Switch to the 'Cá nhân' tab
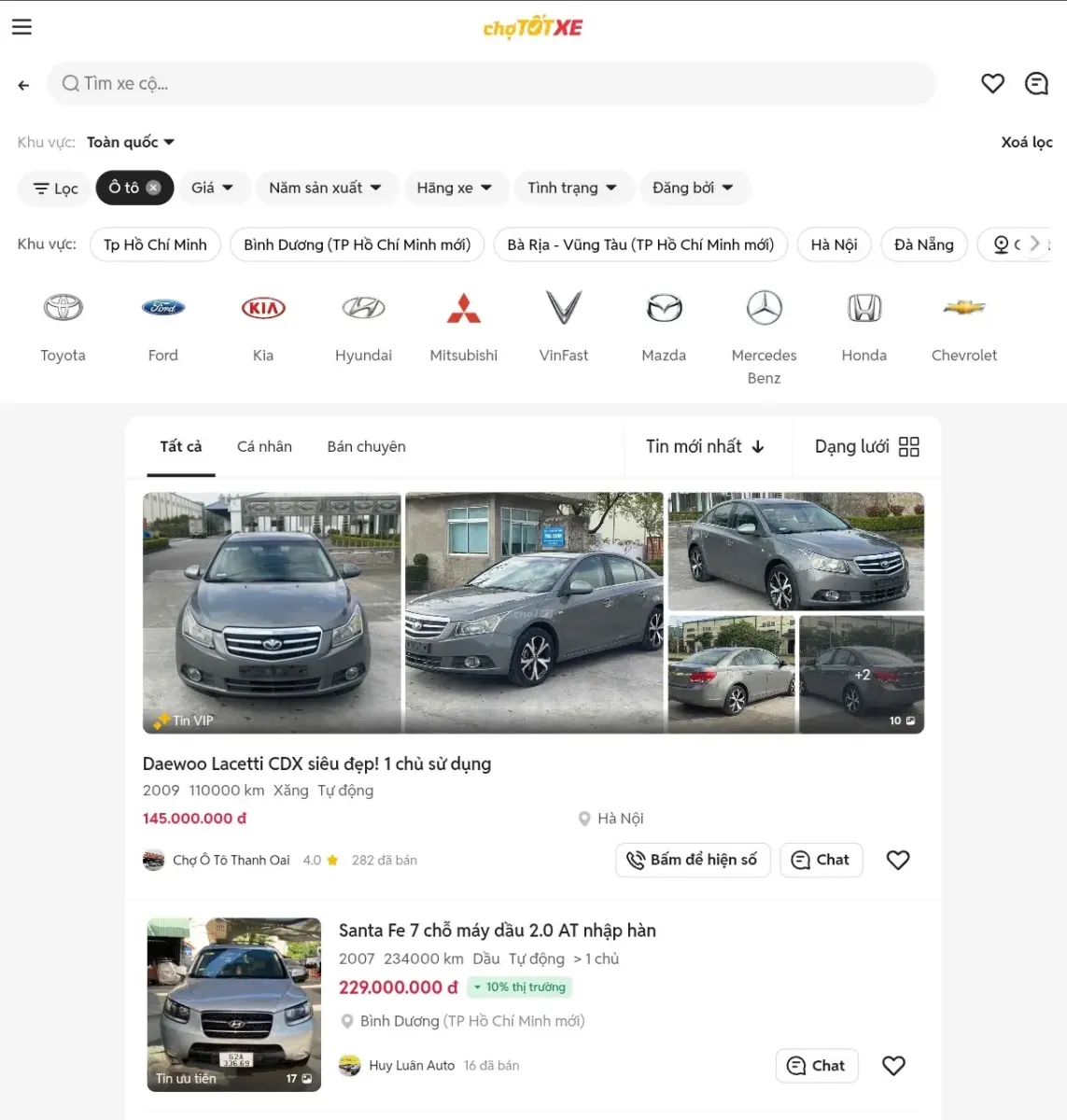1067x1120 pixels. [264, 446]
